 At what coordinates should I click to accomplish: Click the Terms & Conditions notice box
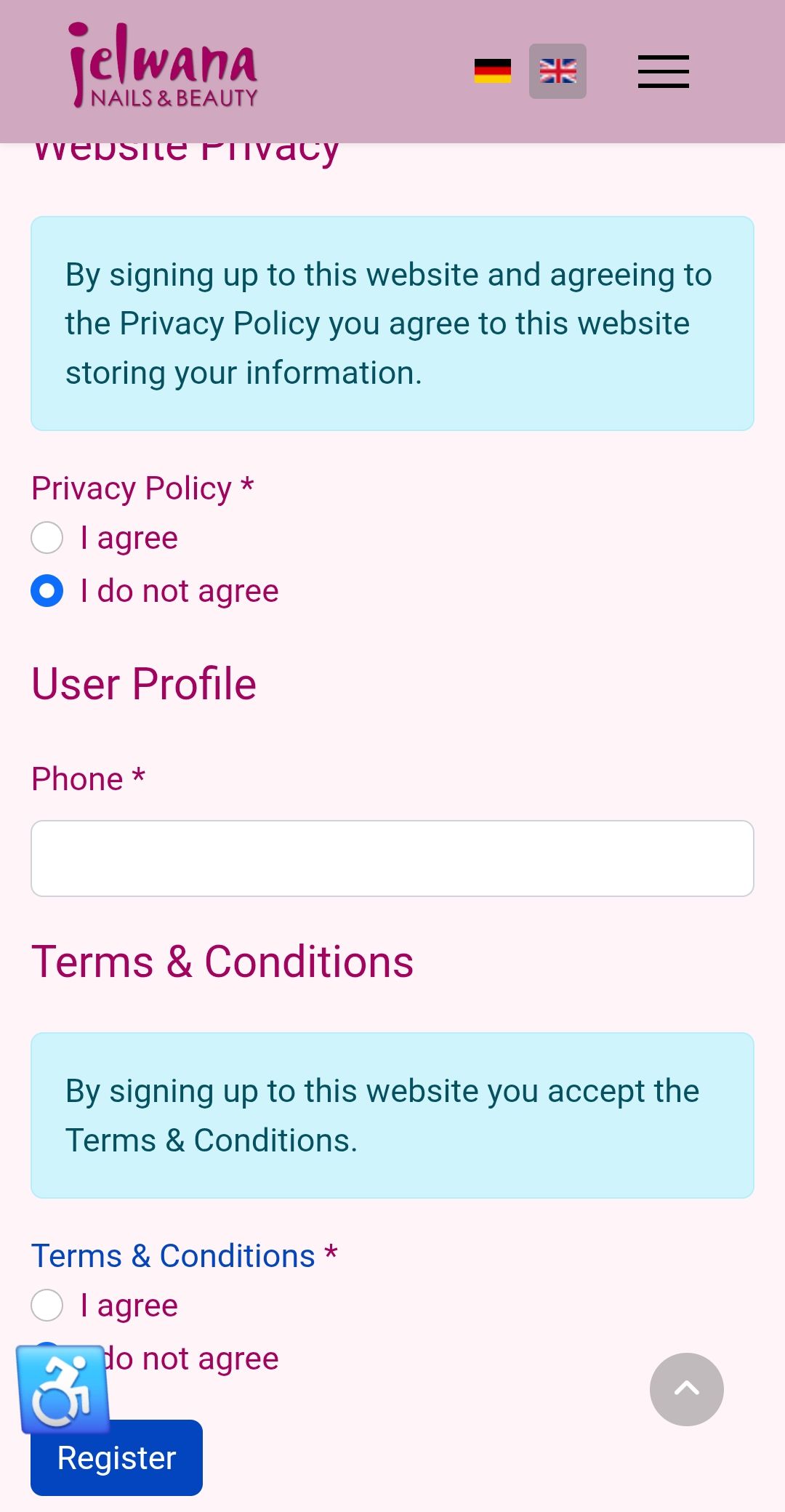click(392, 1114)
